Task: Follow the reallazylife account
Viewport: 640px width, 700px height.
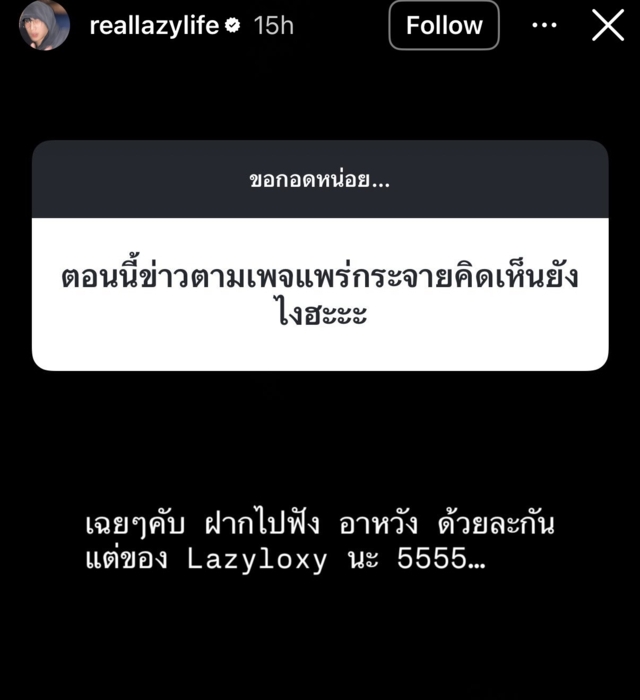Action: click(x=444, y=26)
